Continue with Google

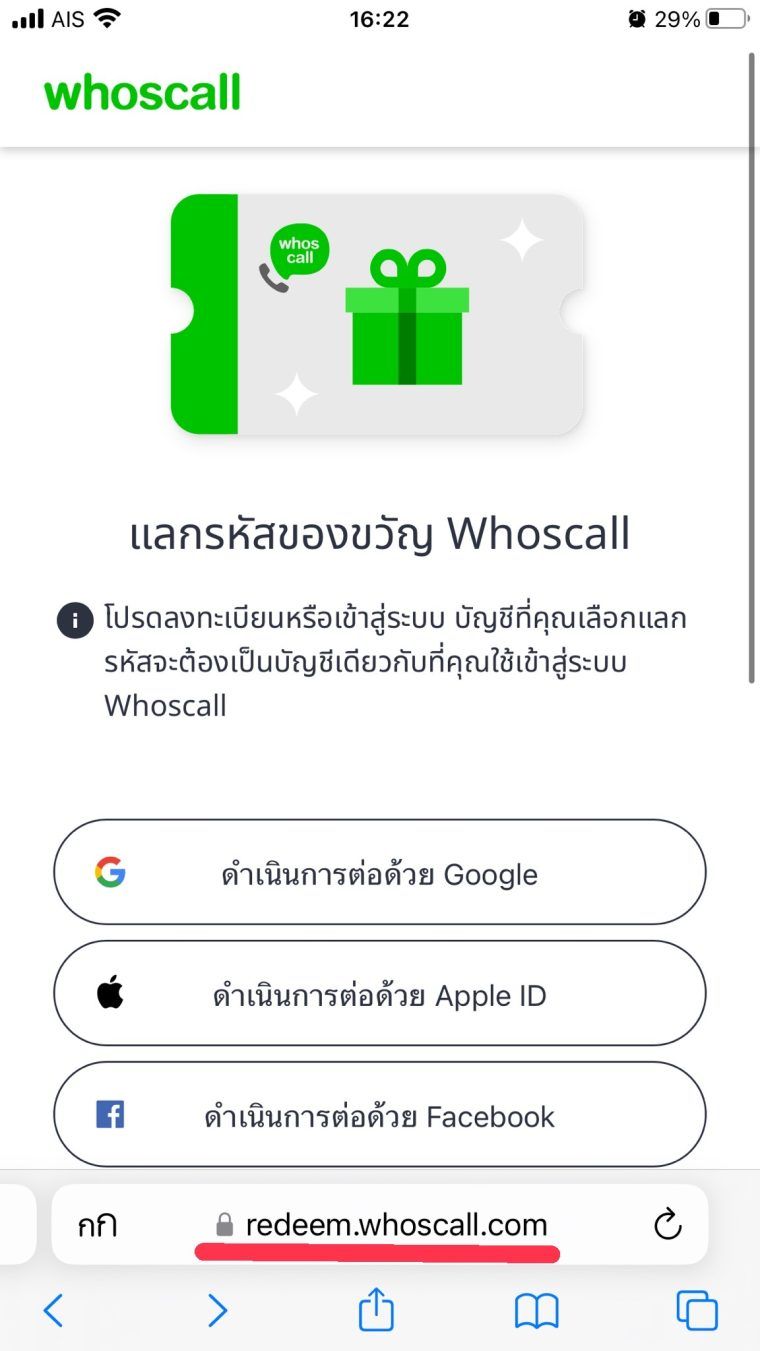coord(380,872)
